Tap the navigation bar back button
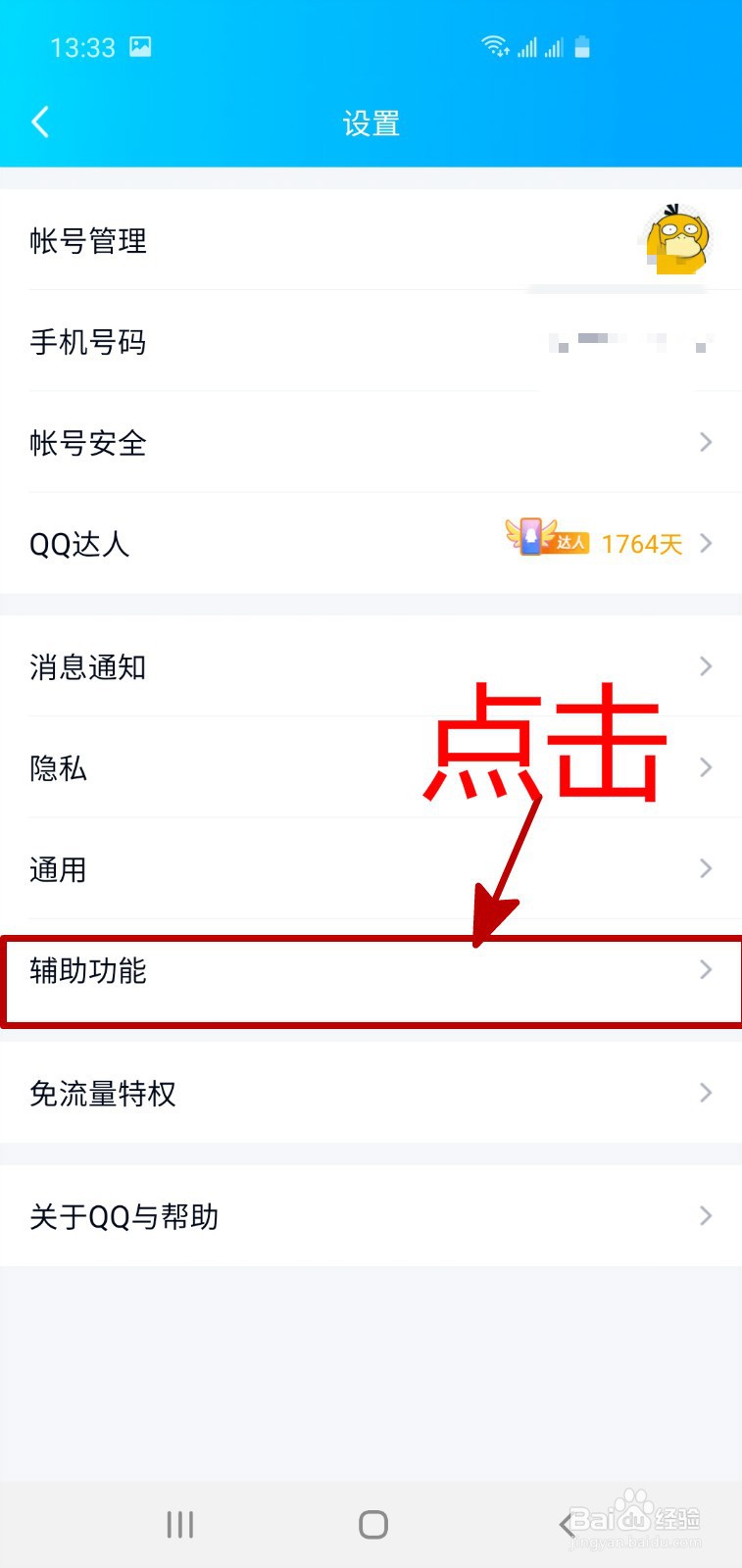Image resolution: width=742 pixels, height=1568 pixels. (x=567, y=1524)
